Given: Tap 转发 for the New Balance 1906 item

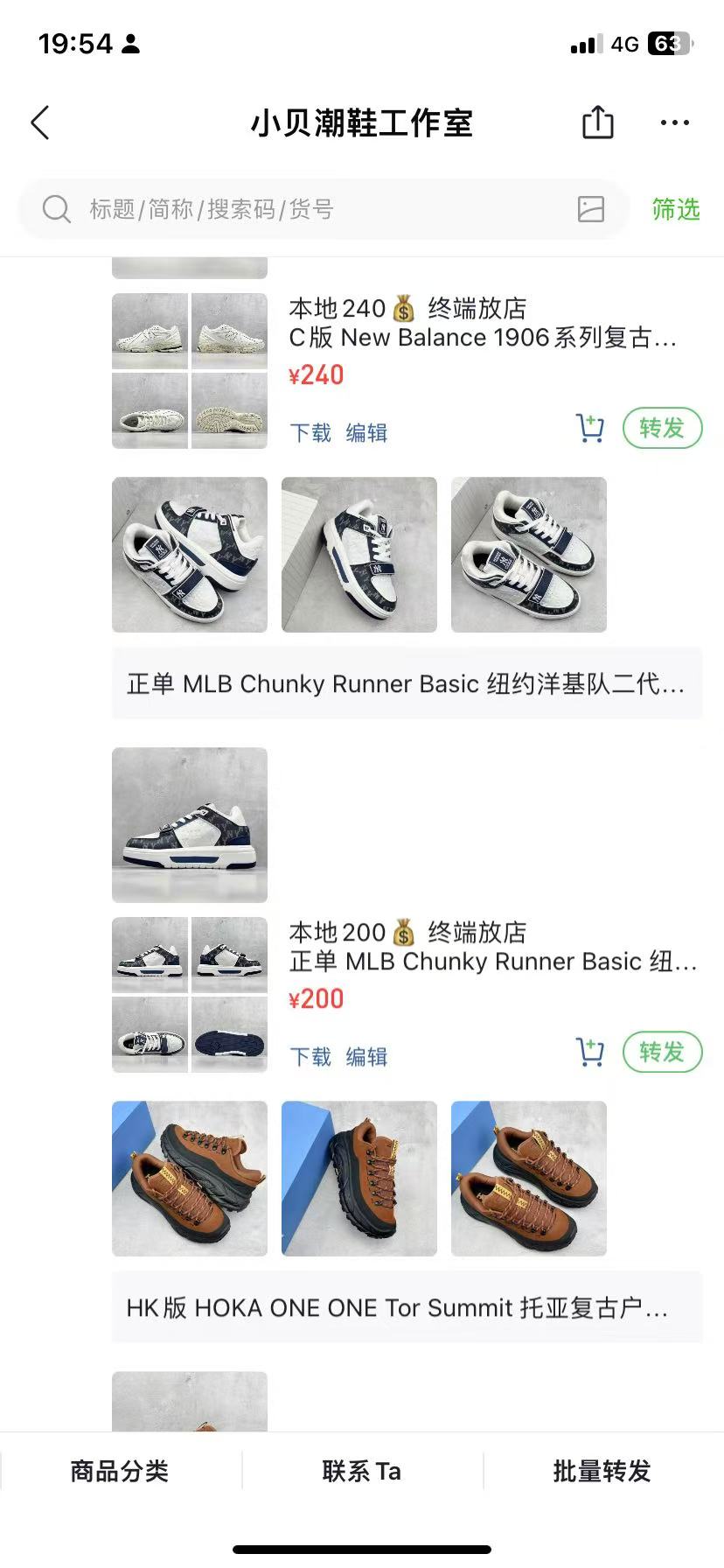Looking at the screenshot, I should click(x=662, y=428).
